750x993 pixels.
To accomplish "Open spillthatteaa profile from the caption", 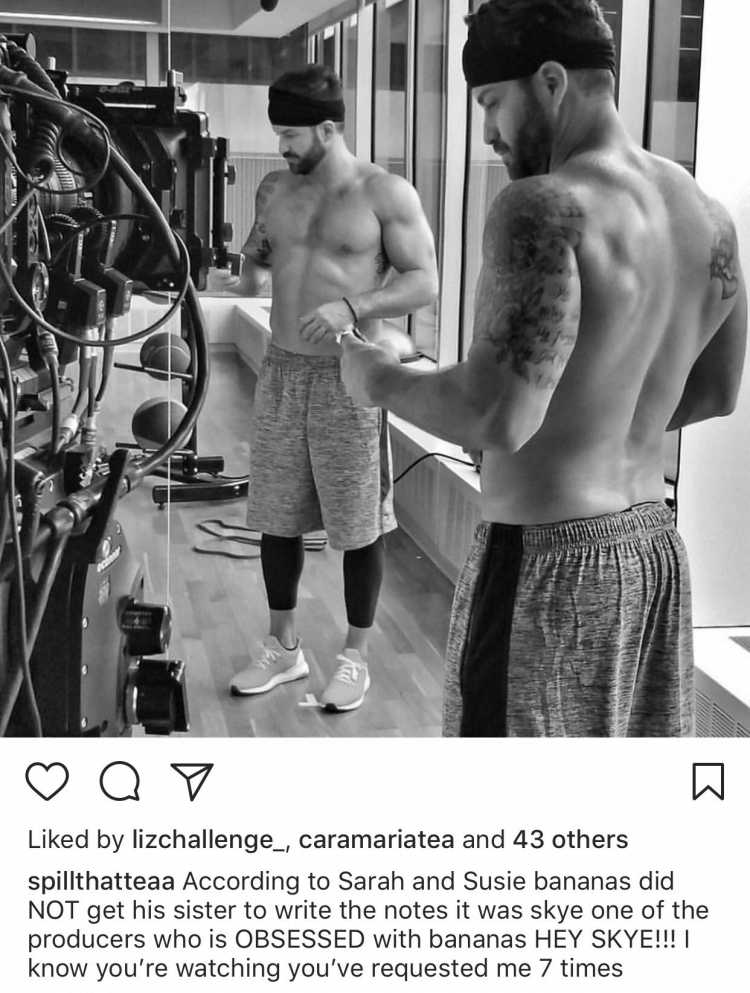I will click(101, 883).
